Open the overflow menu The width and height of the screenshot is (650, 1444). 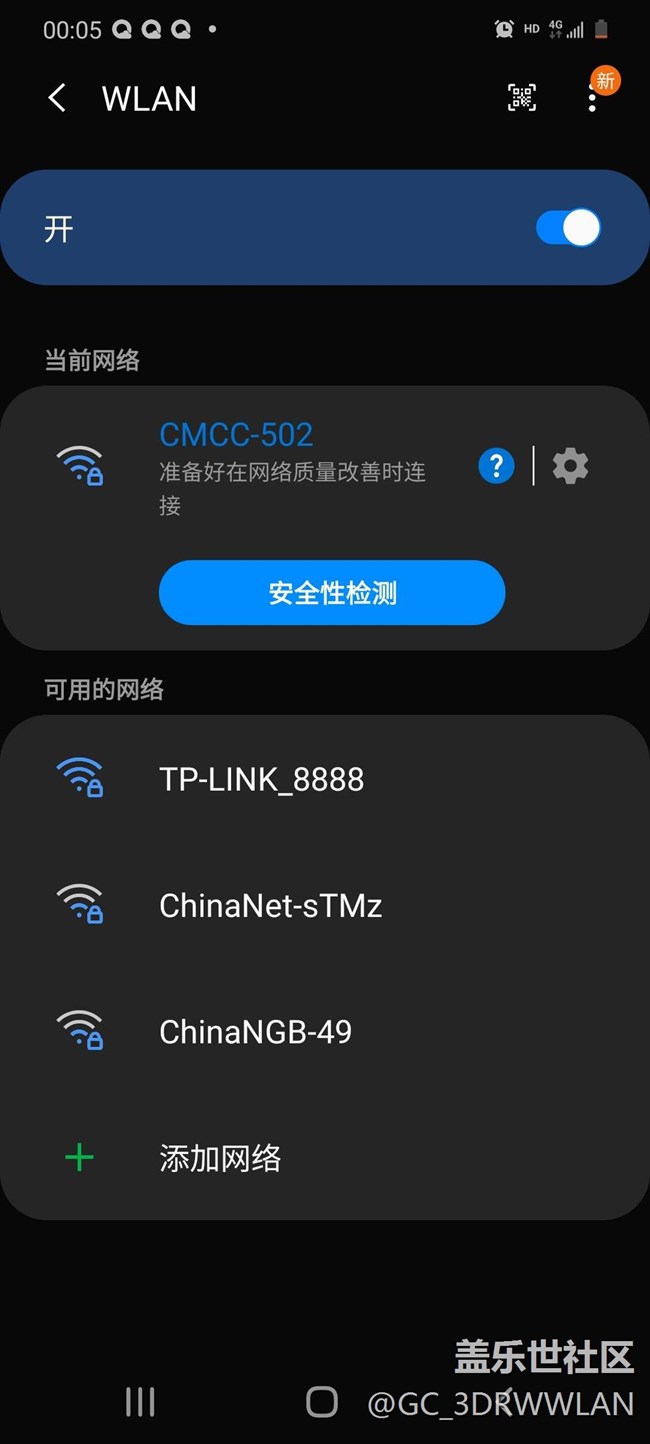[592, 98]
